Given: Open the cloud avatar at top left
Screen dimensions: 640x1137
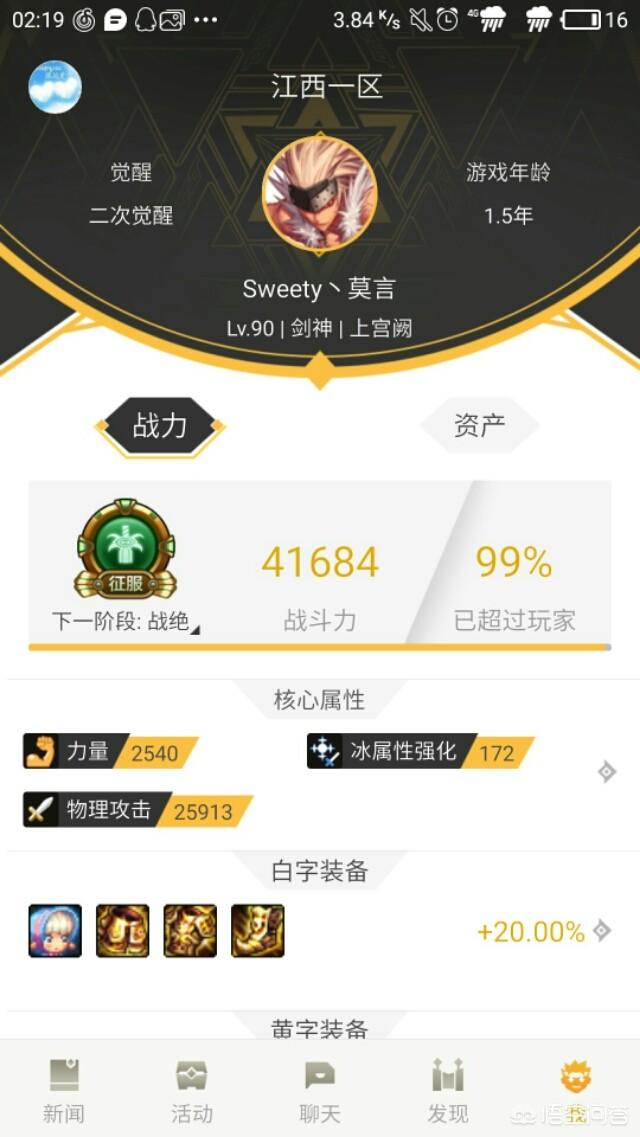Looking at the screenshot, I should pos(55,86).
